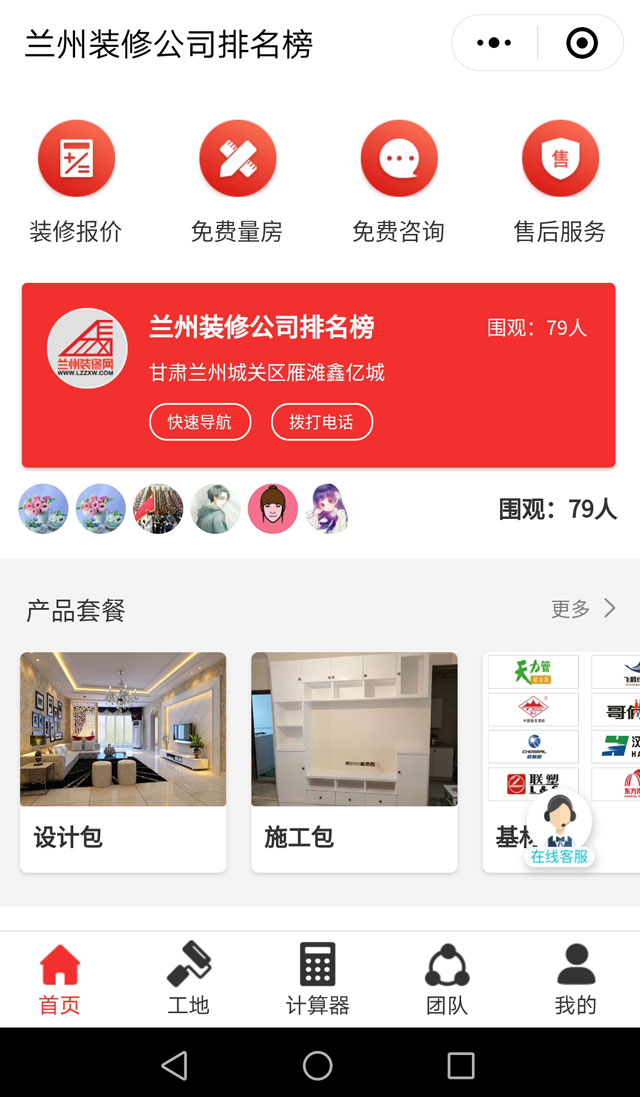This screenshot has height=1097, width=640.
Task: Close the mini program with the circle button
Action: (x=581, y=43)
